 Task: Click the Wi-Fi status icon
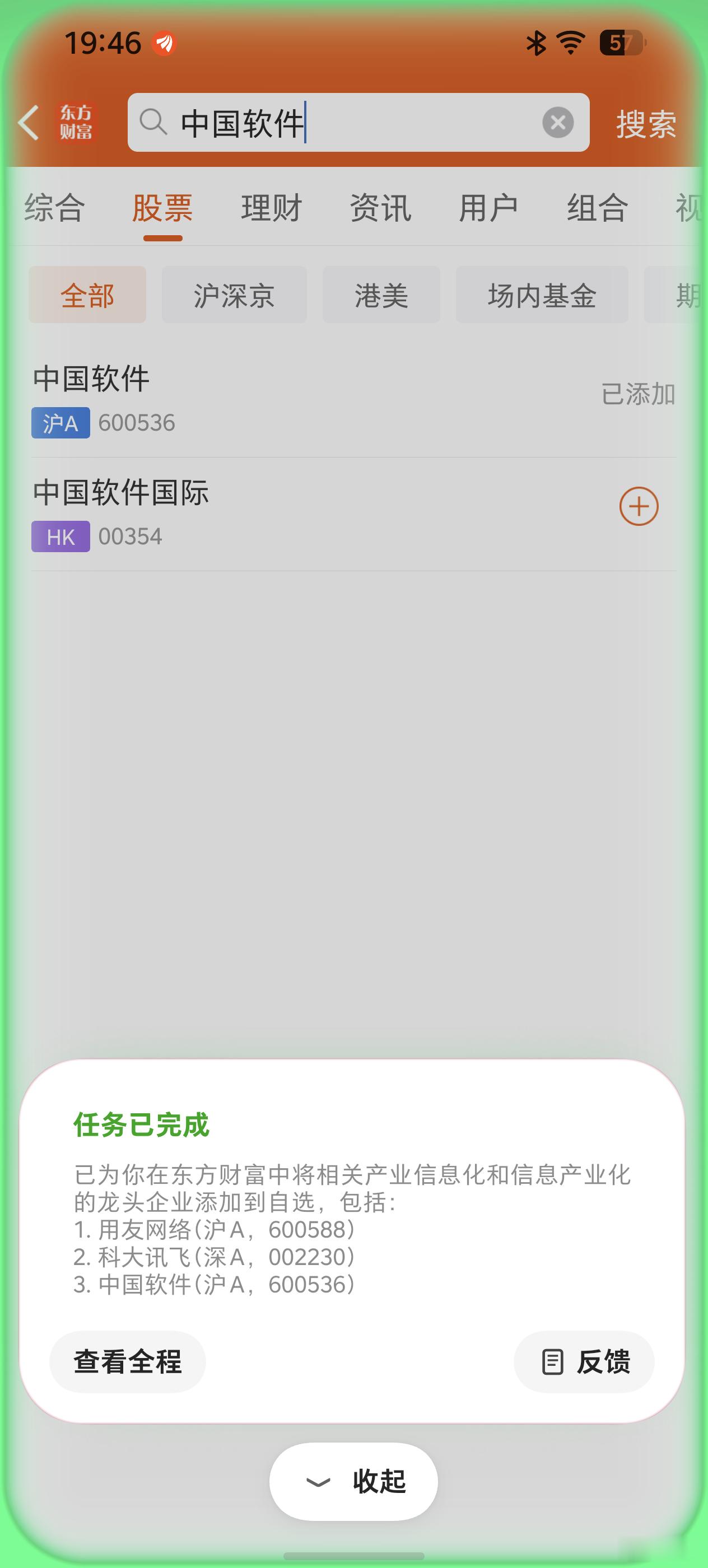570,43
